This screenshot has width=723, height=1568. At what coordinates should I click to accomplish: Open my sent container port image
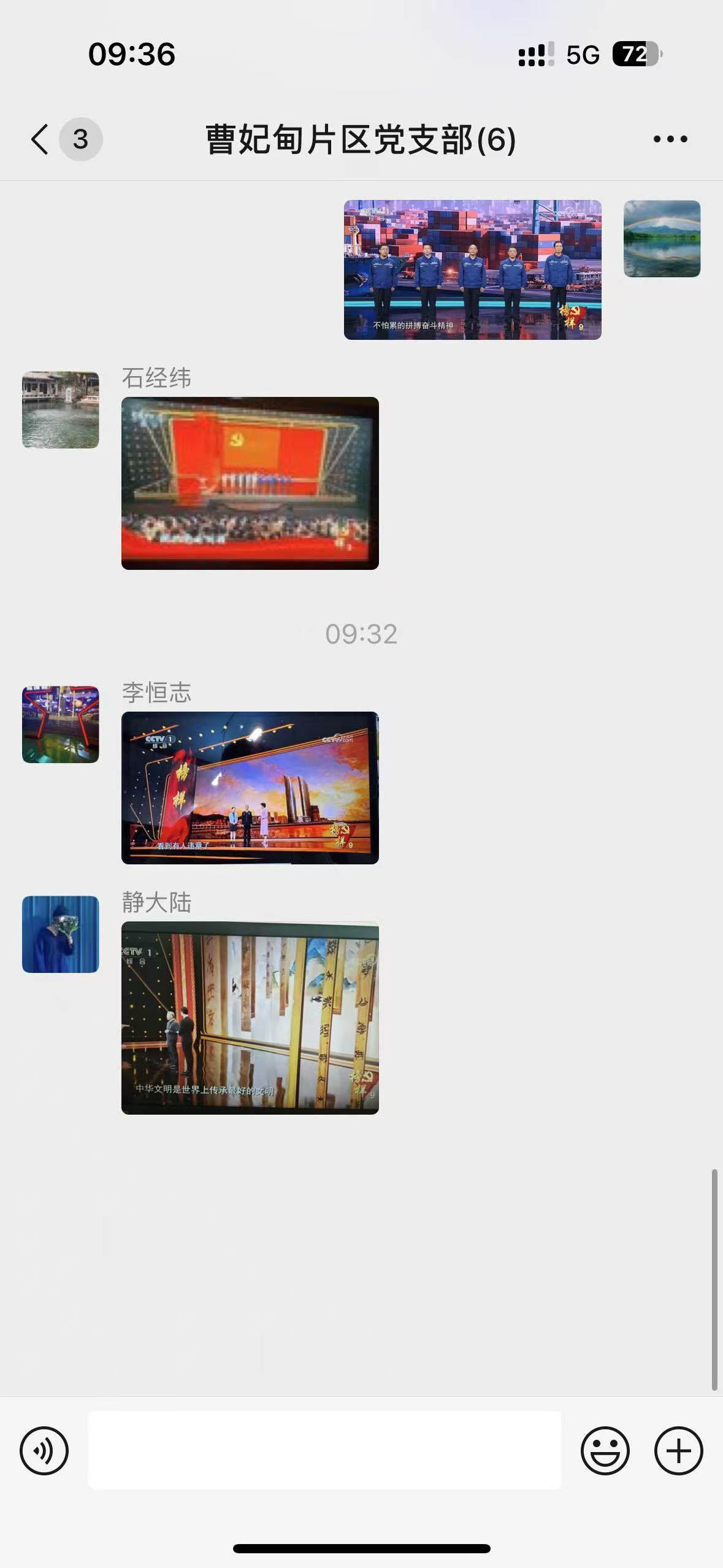[x=472, y=270]
